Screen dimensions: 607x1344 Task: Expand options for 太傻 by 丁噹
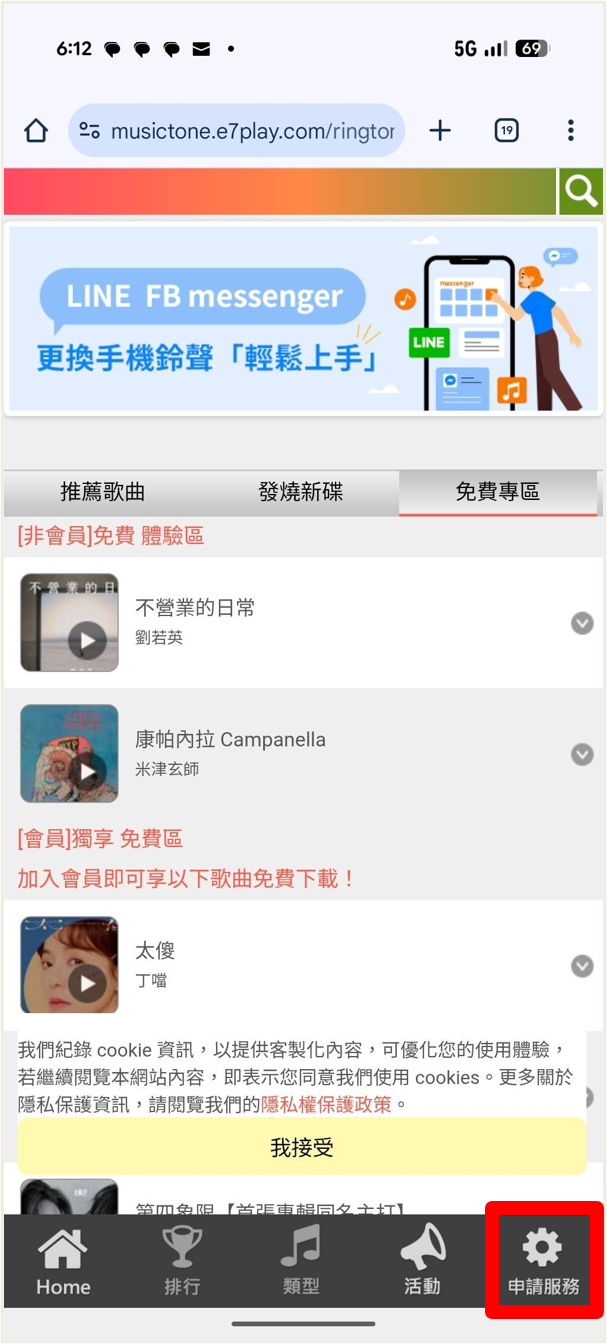582,966
